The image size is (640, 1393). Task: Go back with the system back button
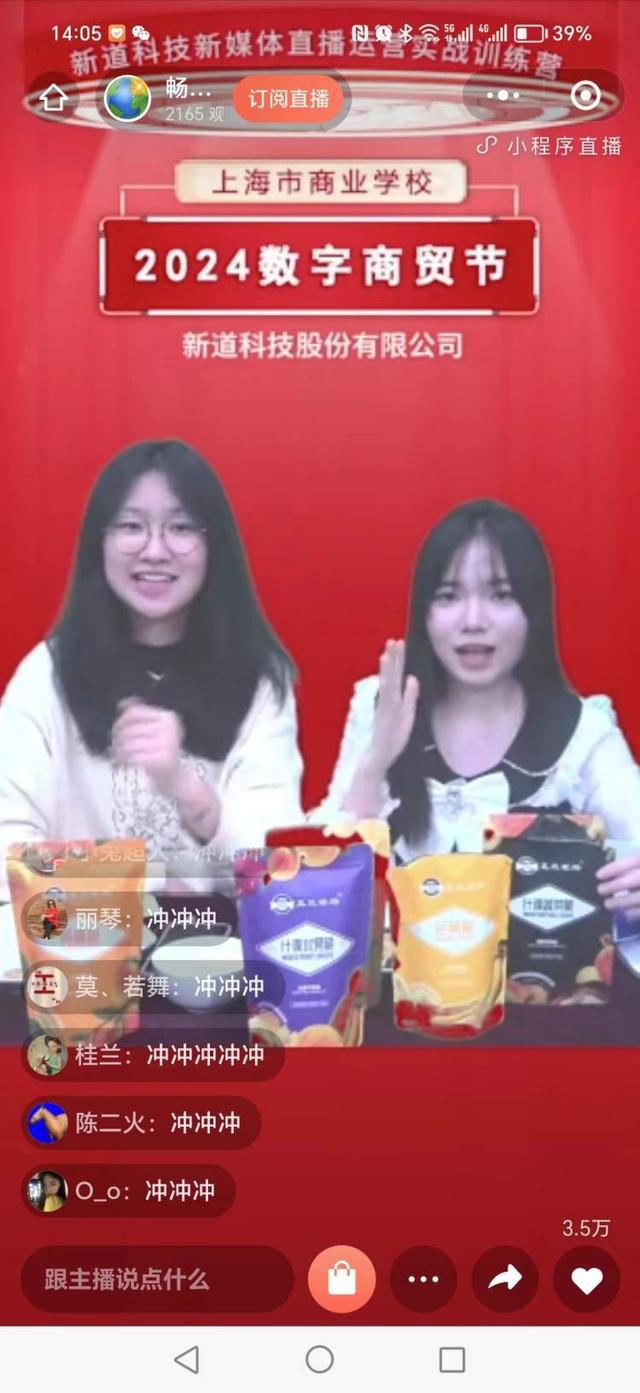pos(187,1359)
